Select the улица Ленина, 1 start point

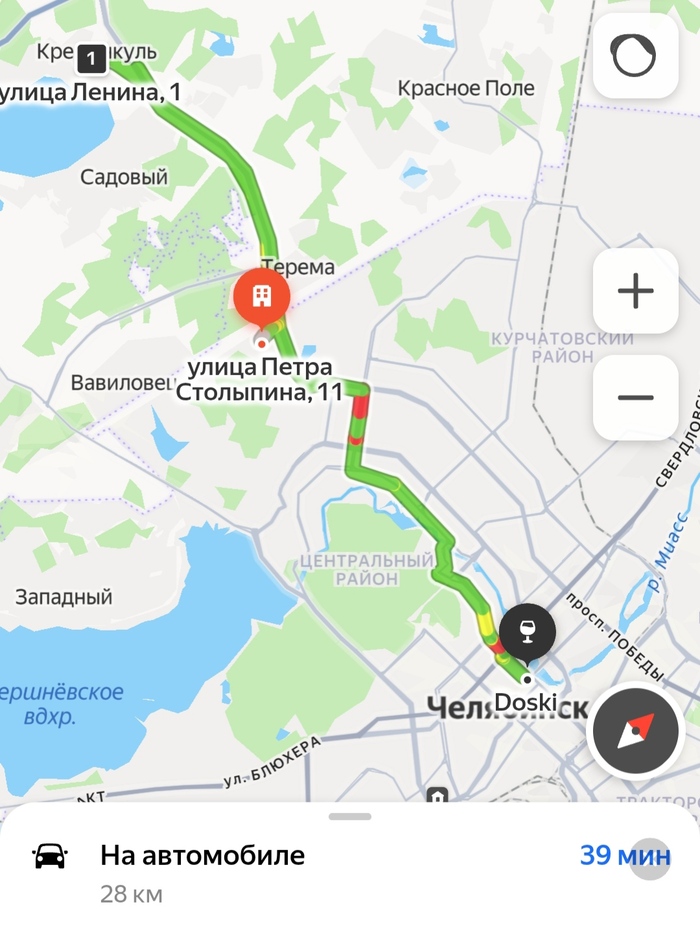point(92,59)
